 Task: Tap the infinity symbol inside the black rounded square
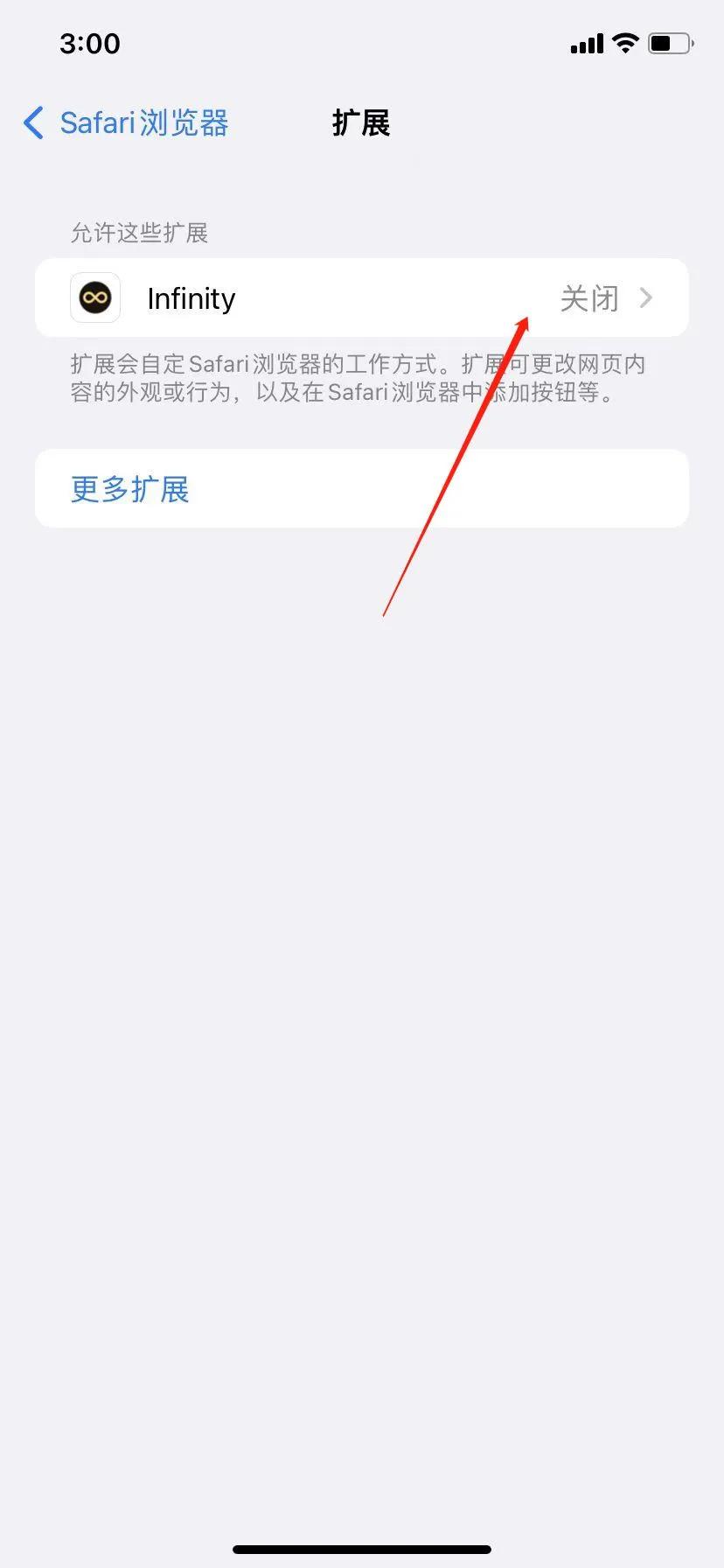pos(94,297)
